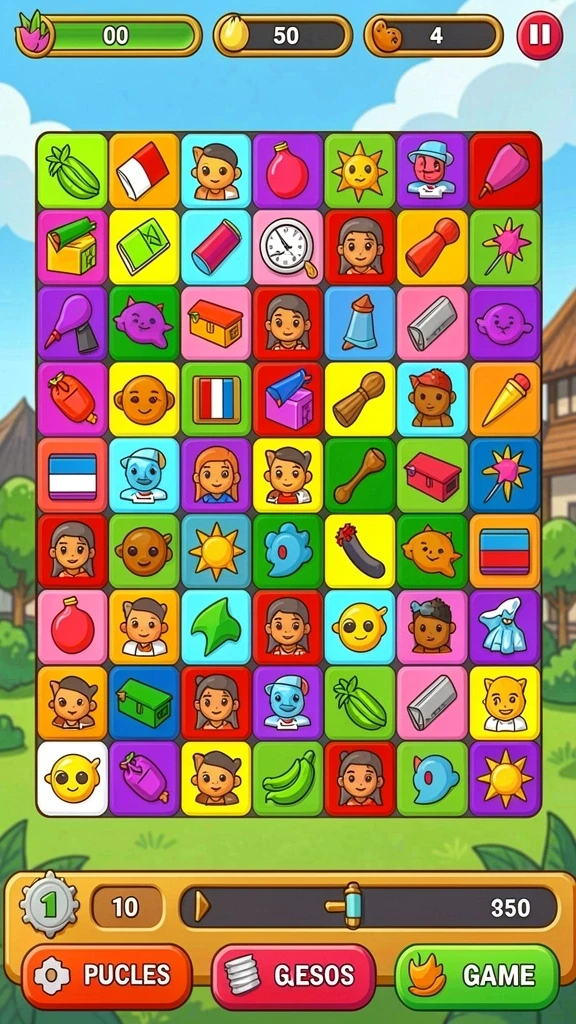The height and width of the screenshot is (1024, 576).
Task: Tap the green level 1 gear badge
Action: point(49,904)
